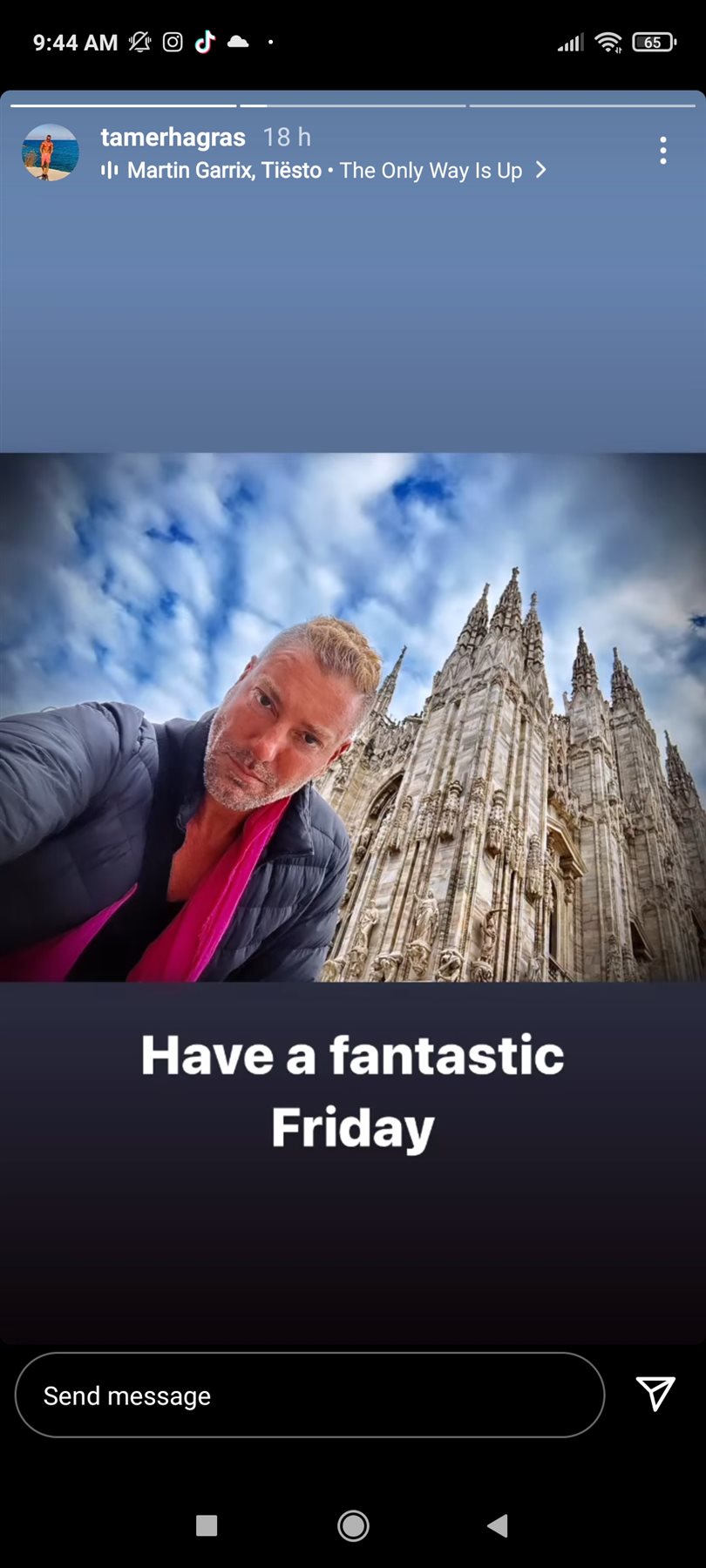Viewport: 706px width, 1568px height.
Task: Share this story via the paper plane
Action: [655, 1394]
